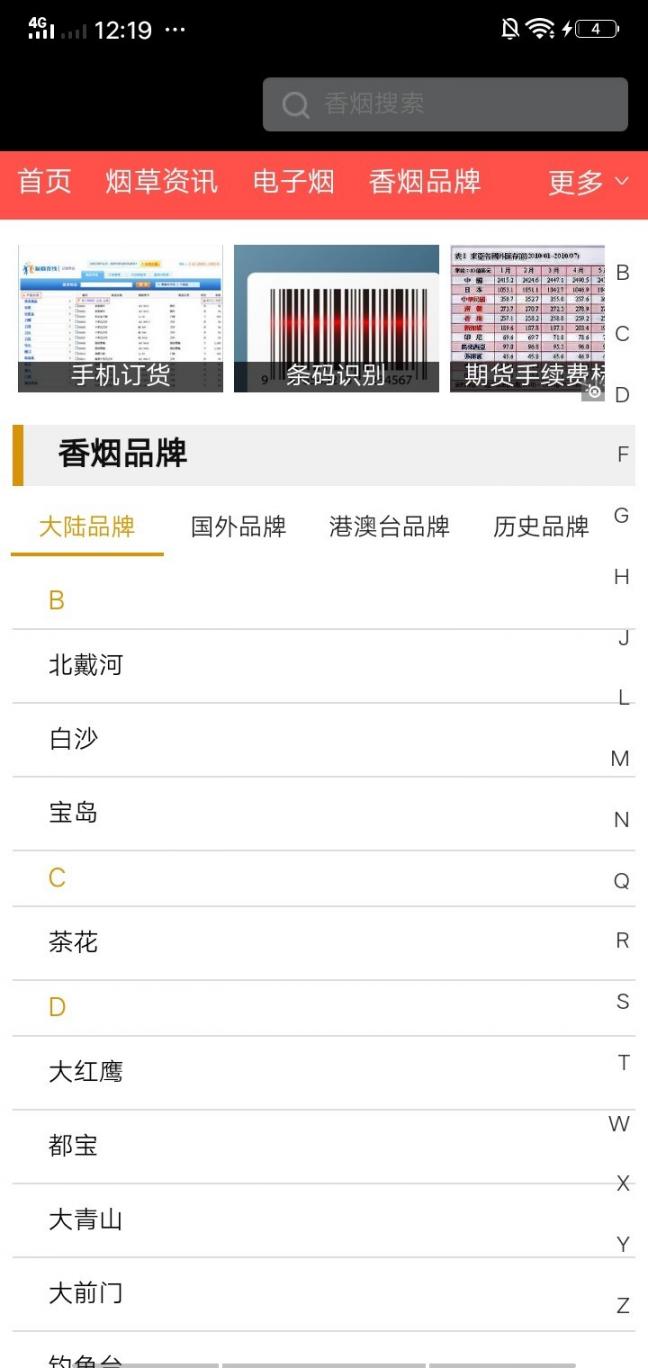The width and height of the screenshot is (648, 1368).
Task: Switch to the 国外品牌 tab
Action: [238, 527]
